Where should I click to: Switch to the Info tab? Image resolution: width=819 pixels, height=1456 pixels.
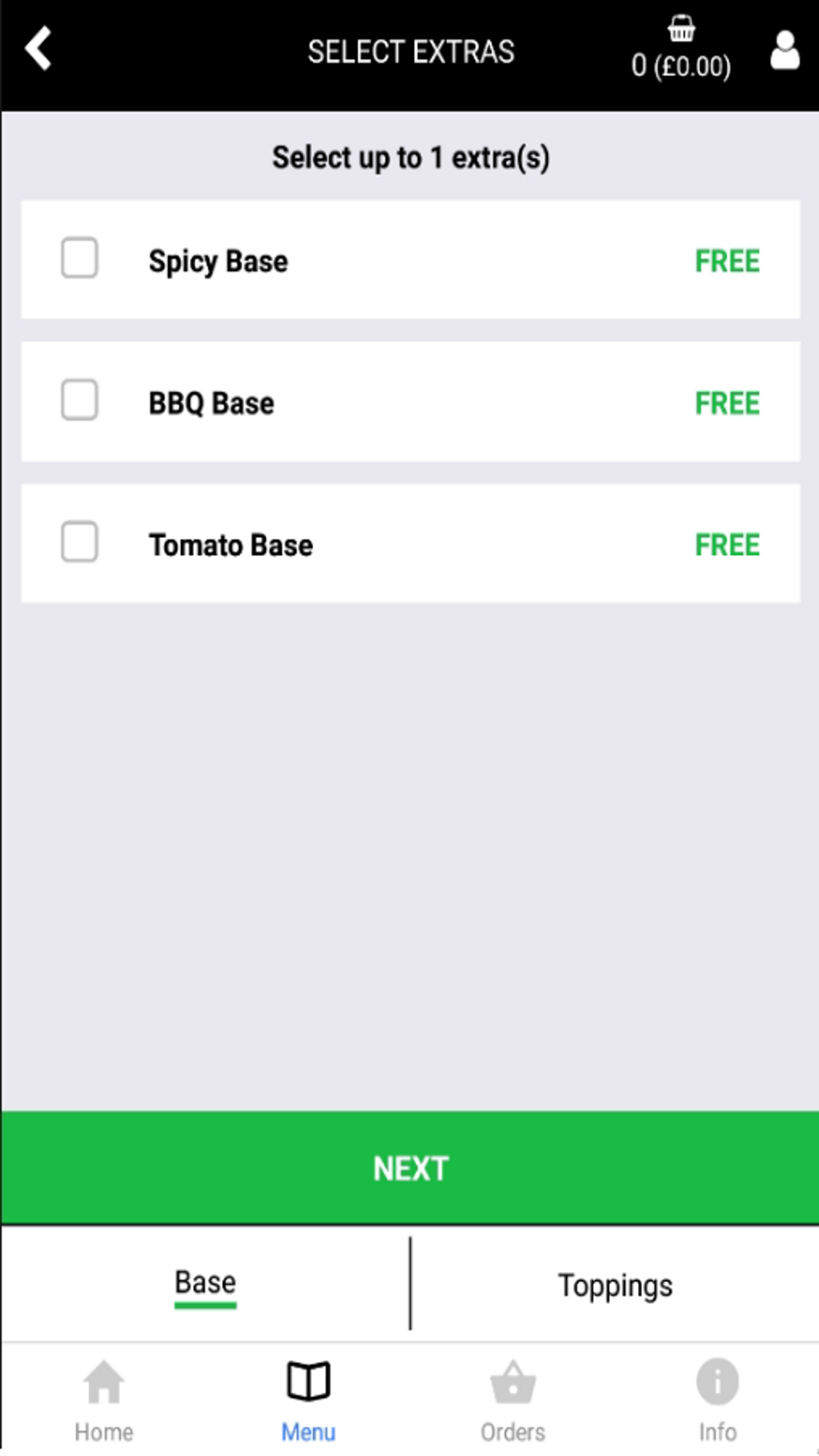point(717,1400)
